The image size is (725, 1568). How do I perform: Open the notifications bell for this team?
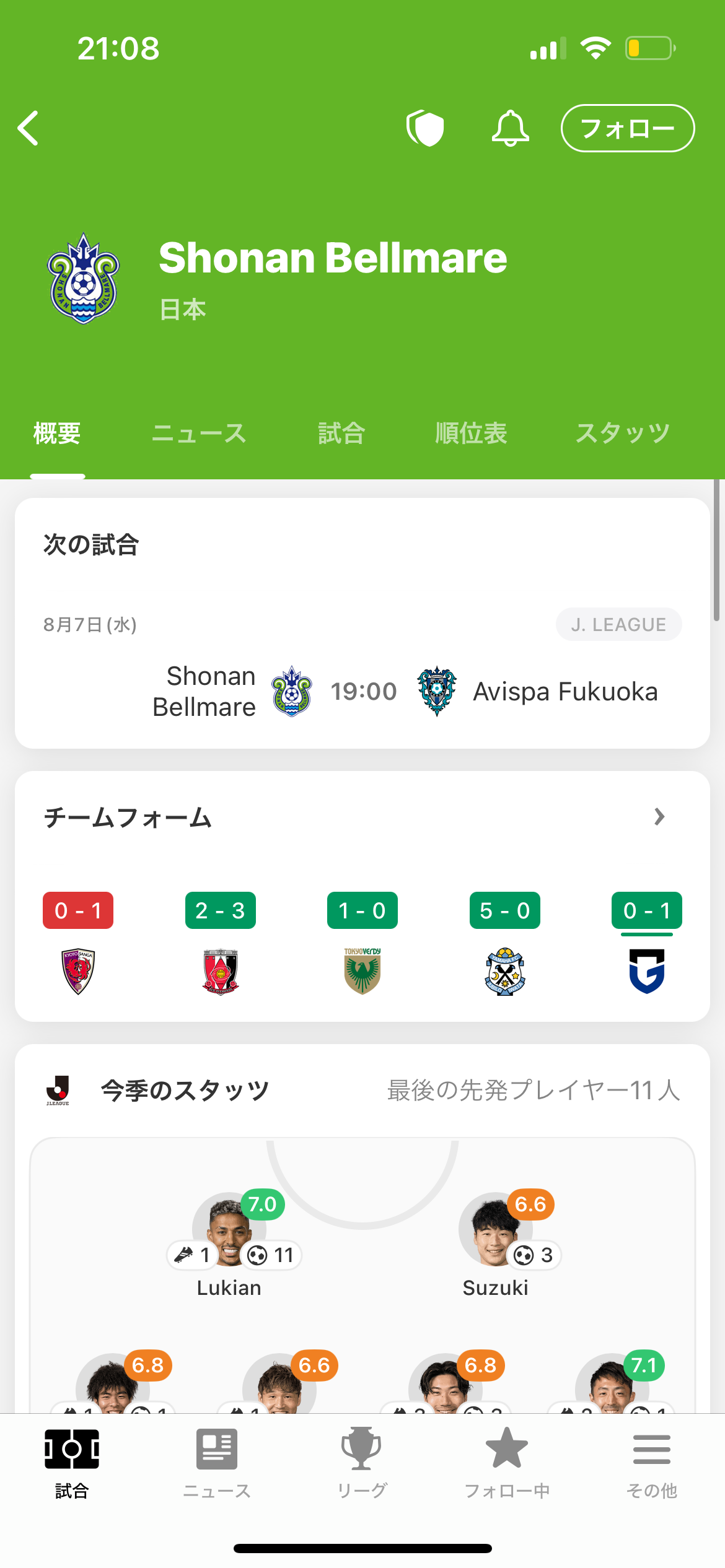510,128
